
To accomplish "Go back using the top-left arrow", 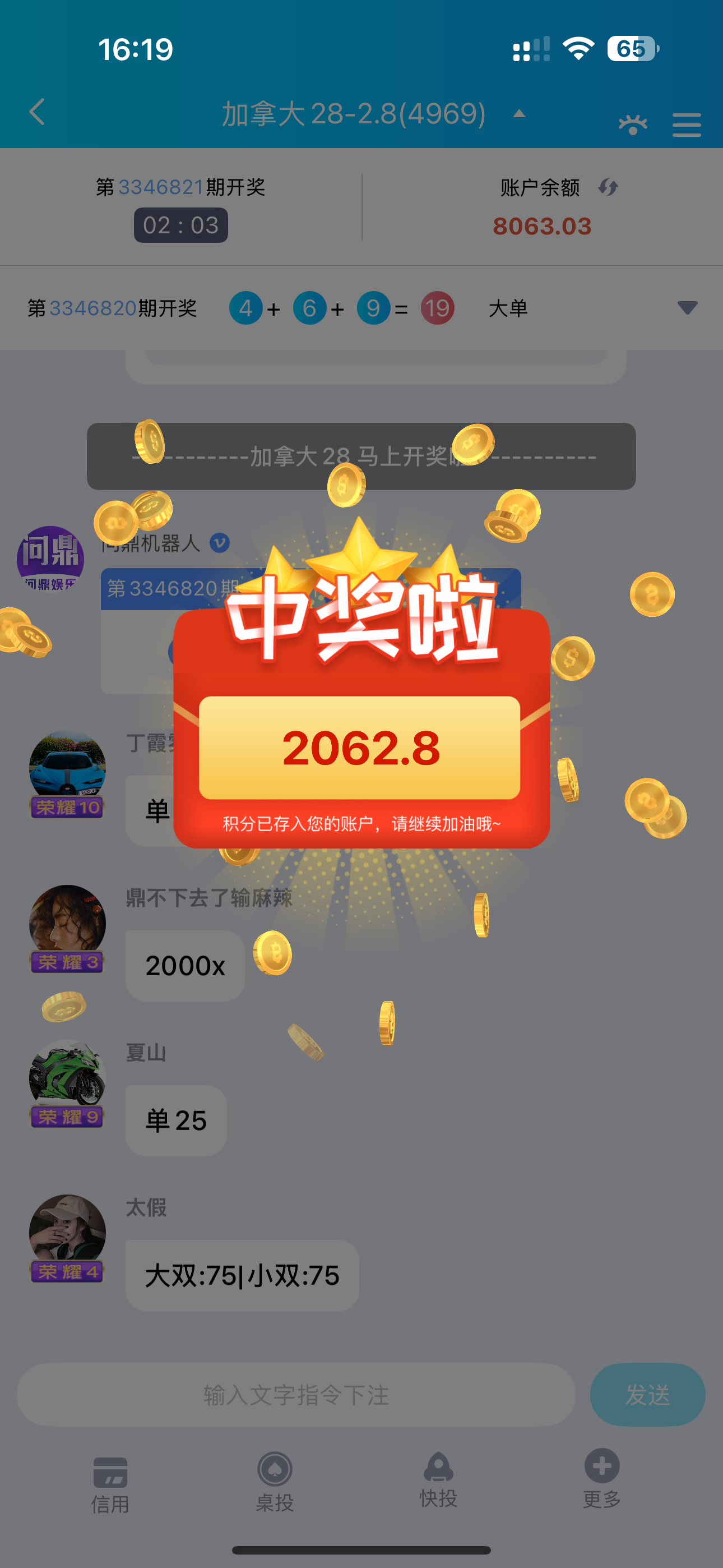I will 38,112.
